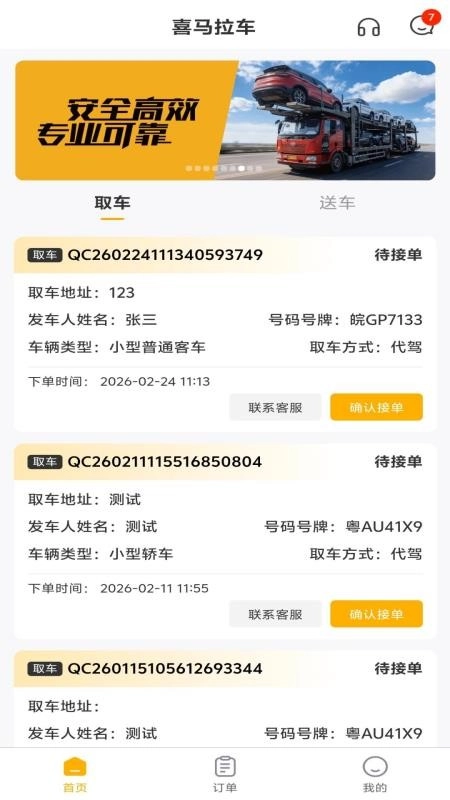This screenshot has height=800, width=450.
Task: Select the 取车 tab
Action: [112, 203]
